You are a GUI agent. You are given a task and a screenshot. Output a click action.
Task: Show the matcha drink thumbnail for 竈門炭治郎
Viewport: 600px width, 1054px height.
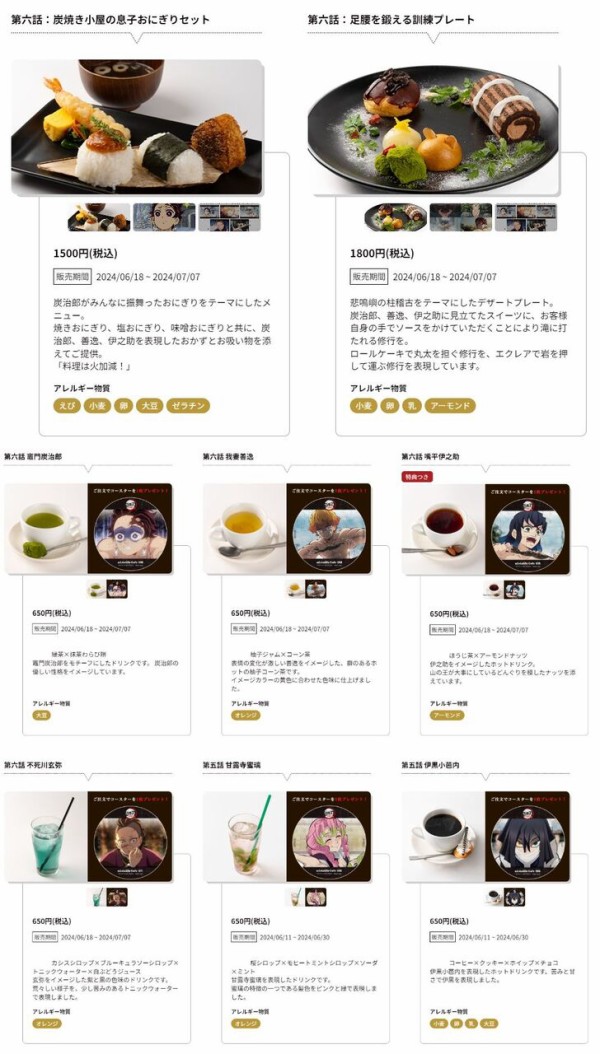click(96, 589)
